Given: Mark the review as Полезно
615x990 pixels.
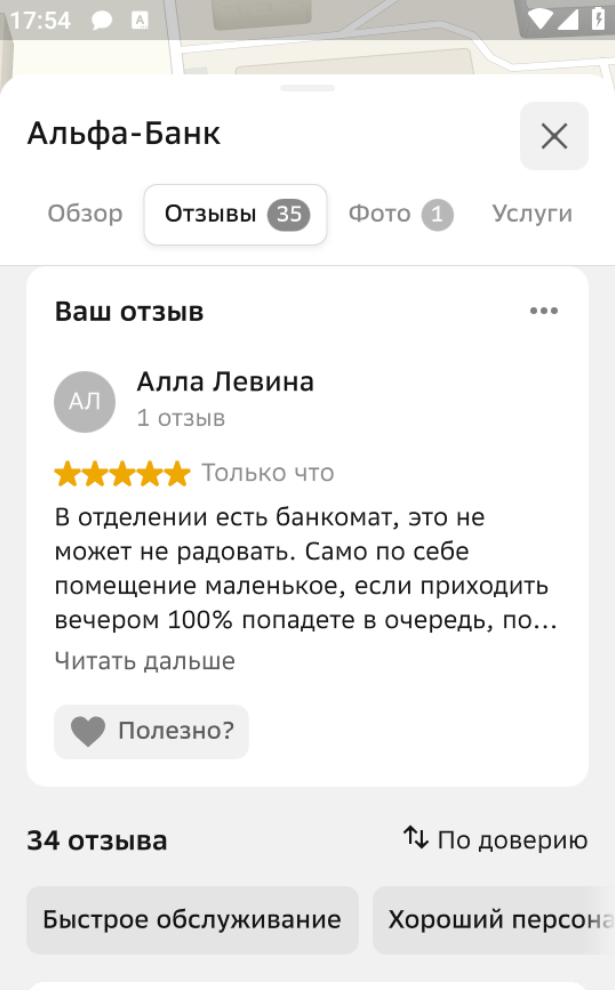Looking at the screenshot, I should [151, 732].
